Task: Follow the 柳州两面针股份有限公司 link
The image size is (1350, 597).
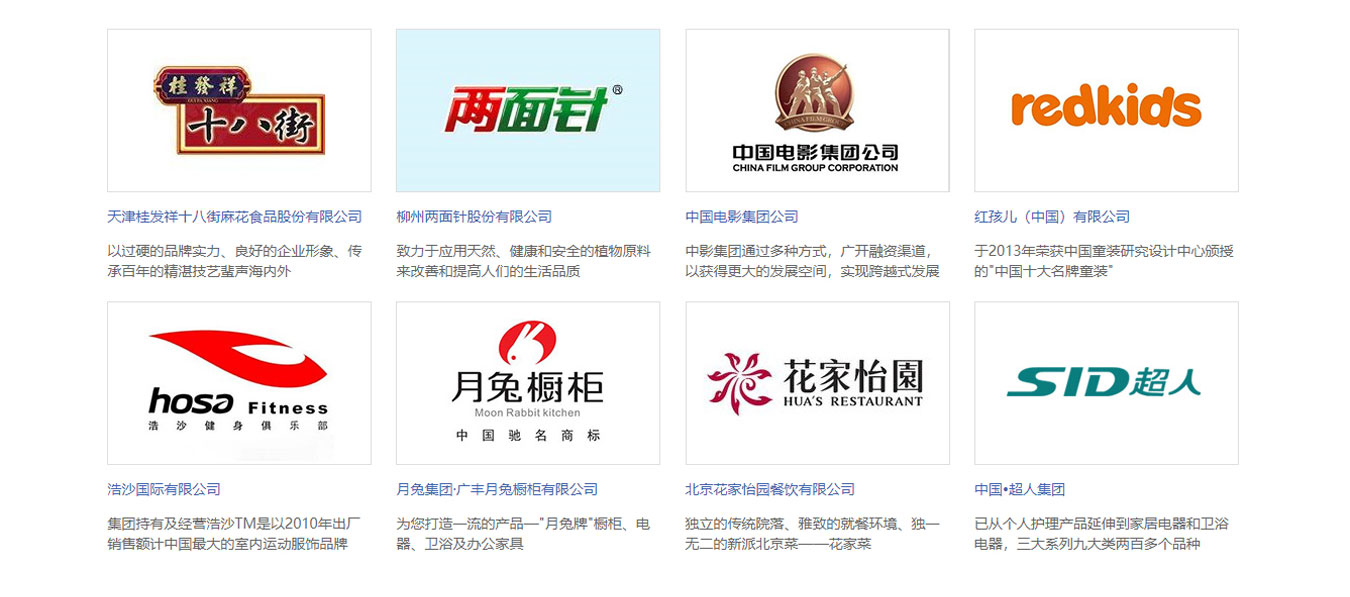Action: [474, 217]
